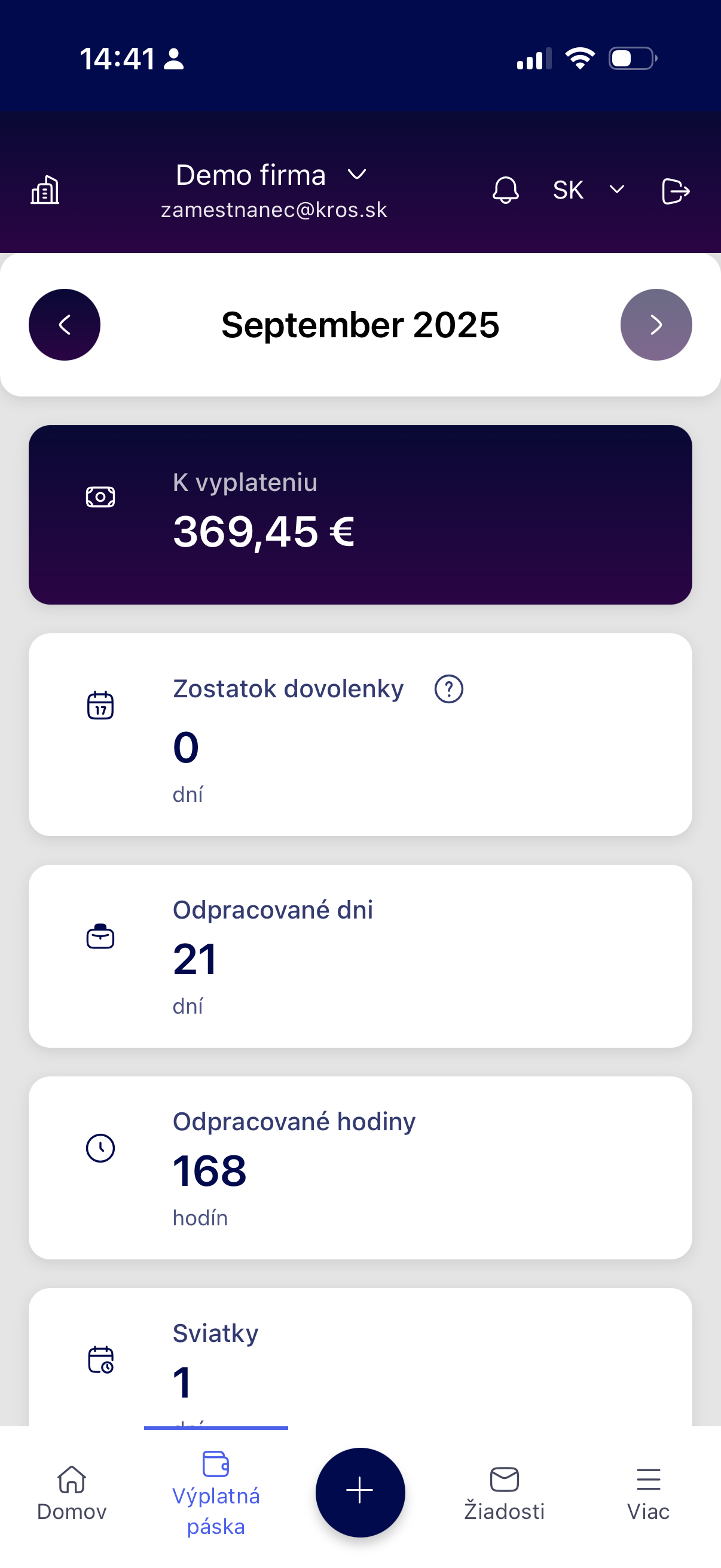Select the clock icon beside Odpracované hodiny
Screen dimensions: 721x1568
click(100, 1147)
